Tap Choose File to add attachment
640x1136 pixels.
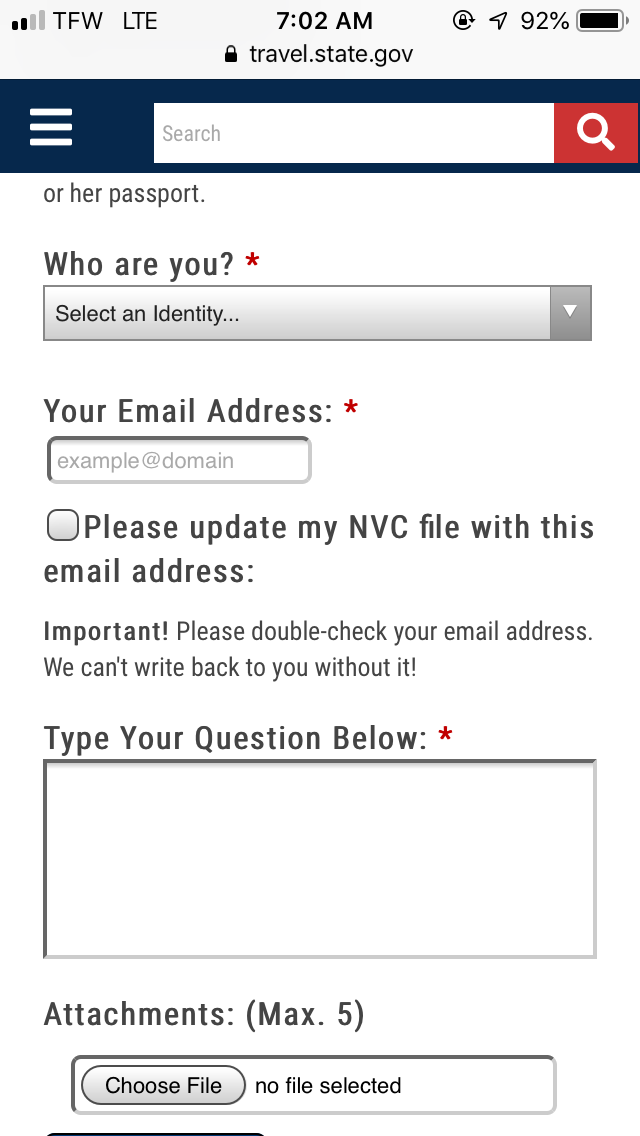(163, 1085)
